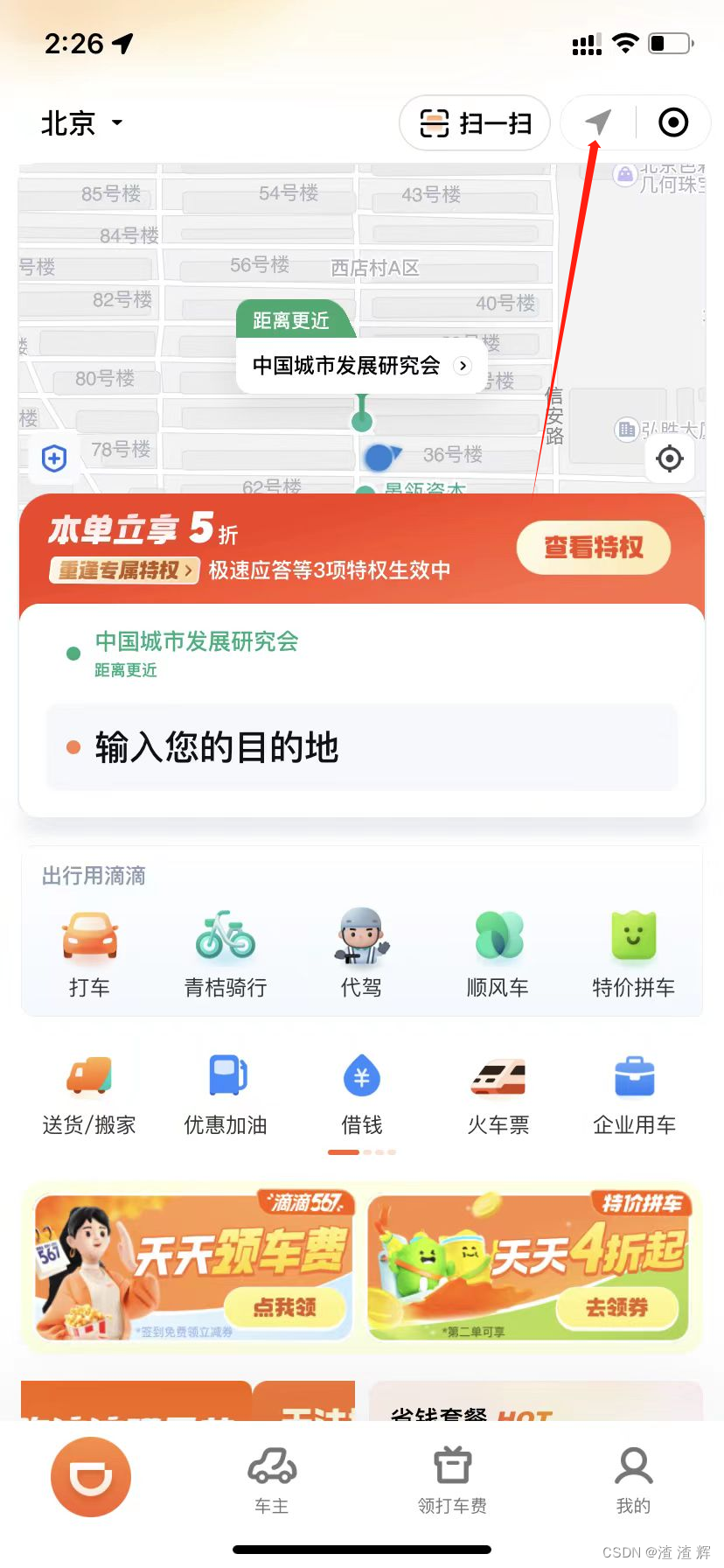Screen dimensions: 724x1568
Task: Open the 顺风车 carpool service
Action: point(498,949)
